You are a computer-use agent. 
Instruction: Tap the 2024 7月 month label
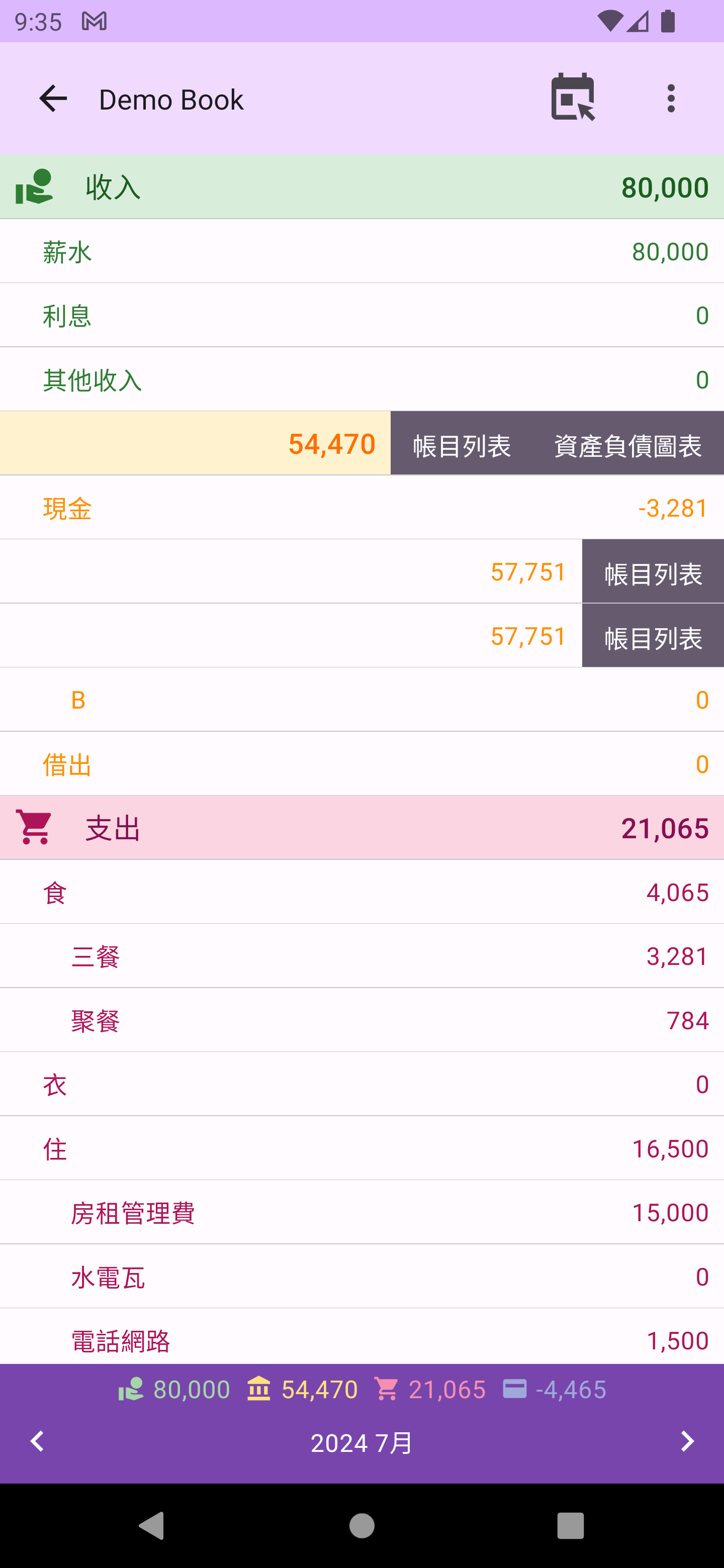click(x=361, y=1442)
